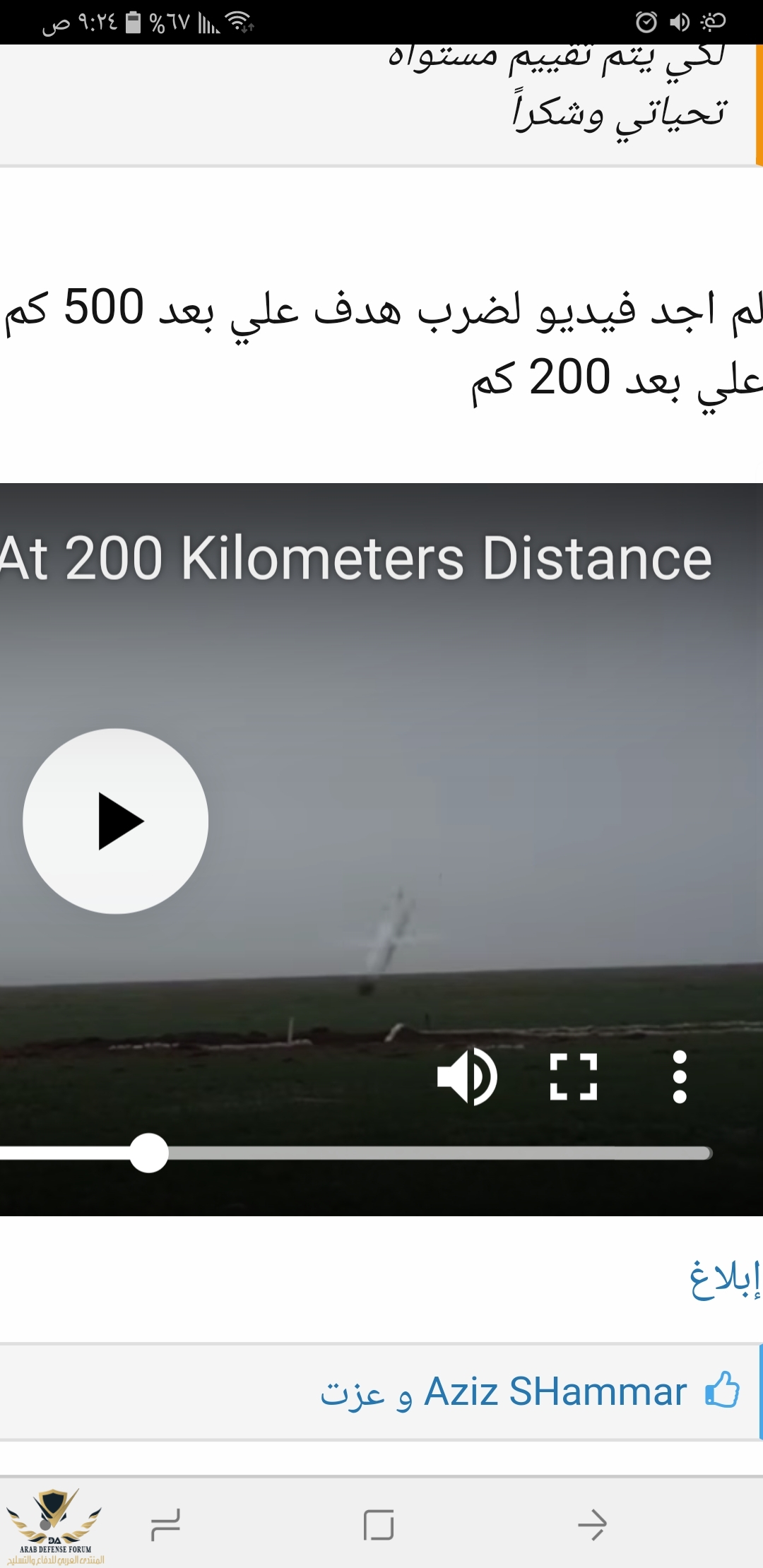The height and width of the screenshot is (1568, 763).
Task: Open the recent apps view
Action: point(166,1524)
